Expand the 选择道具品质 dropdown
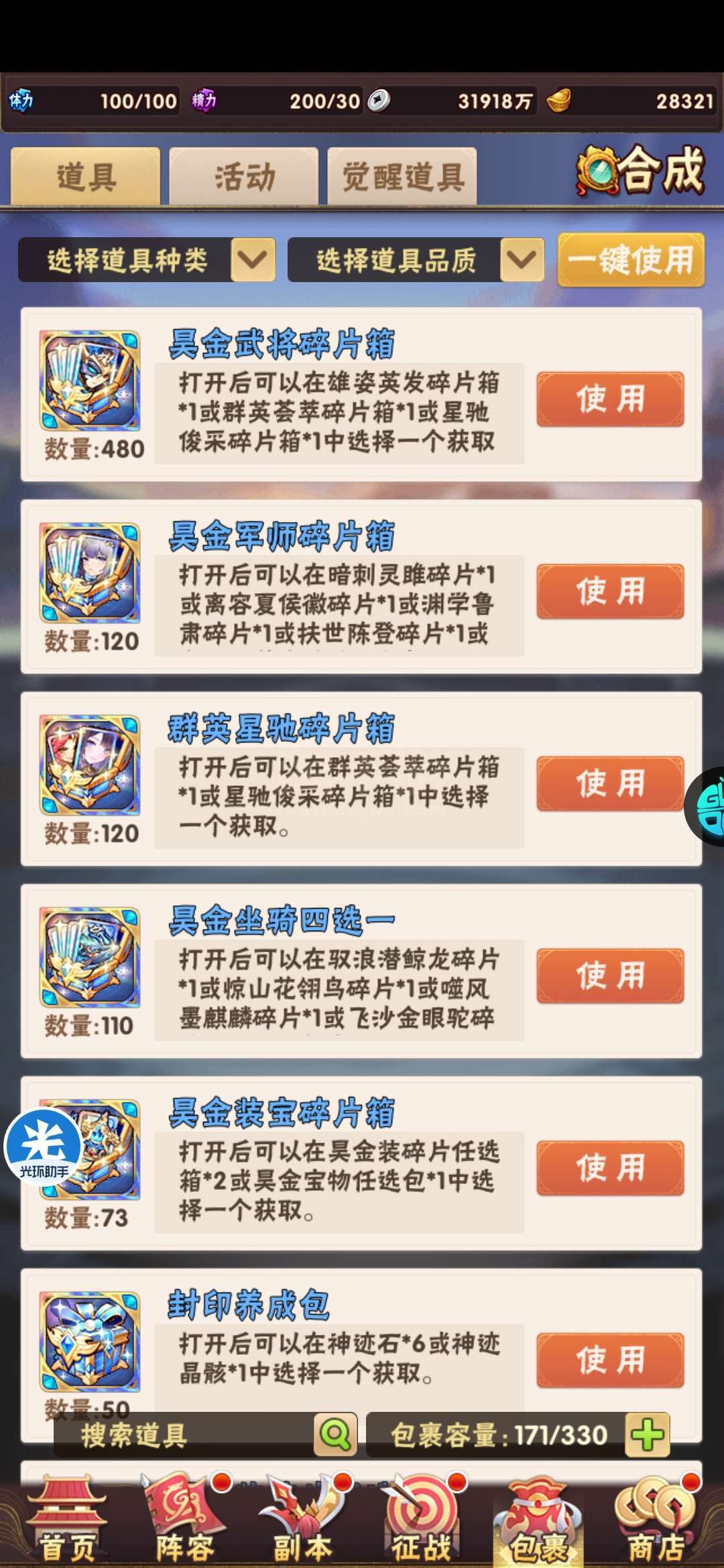724x1568 pixels. (416, 259)
